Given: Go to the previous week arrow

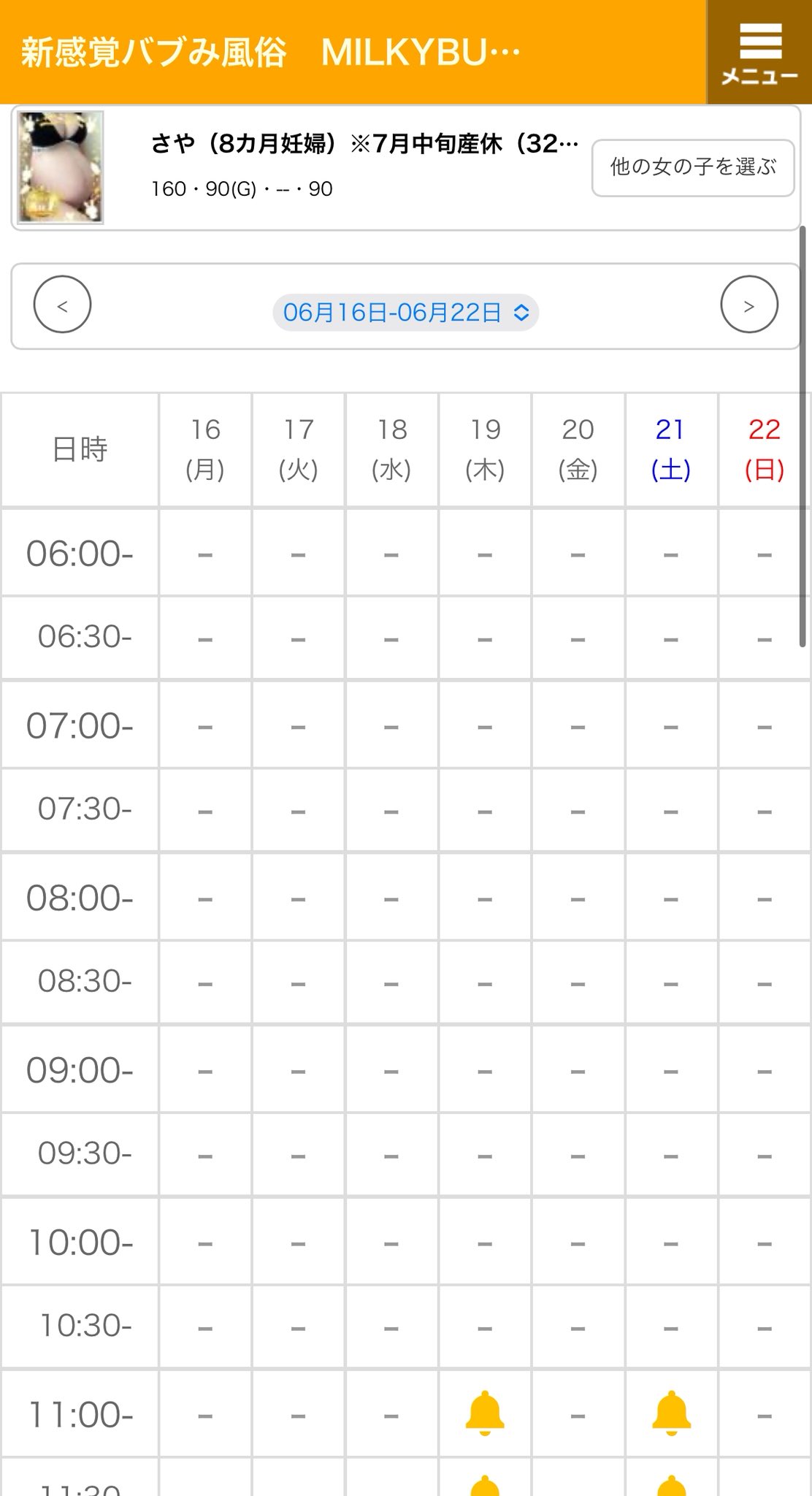Looking at the screenshot, I should 62,305.
